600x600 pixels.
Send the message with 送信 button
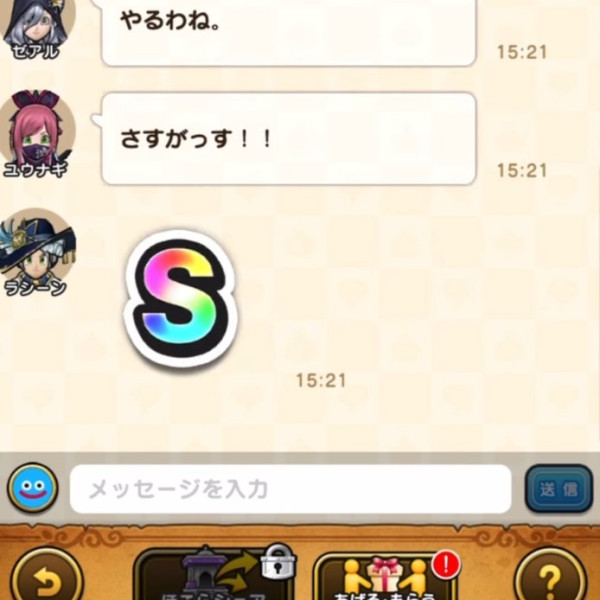pos(559,489)
